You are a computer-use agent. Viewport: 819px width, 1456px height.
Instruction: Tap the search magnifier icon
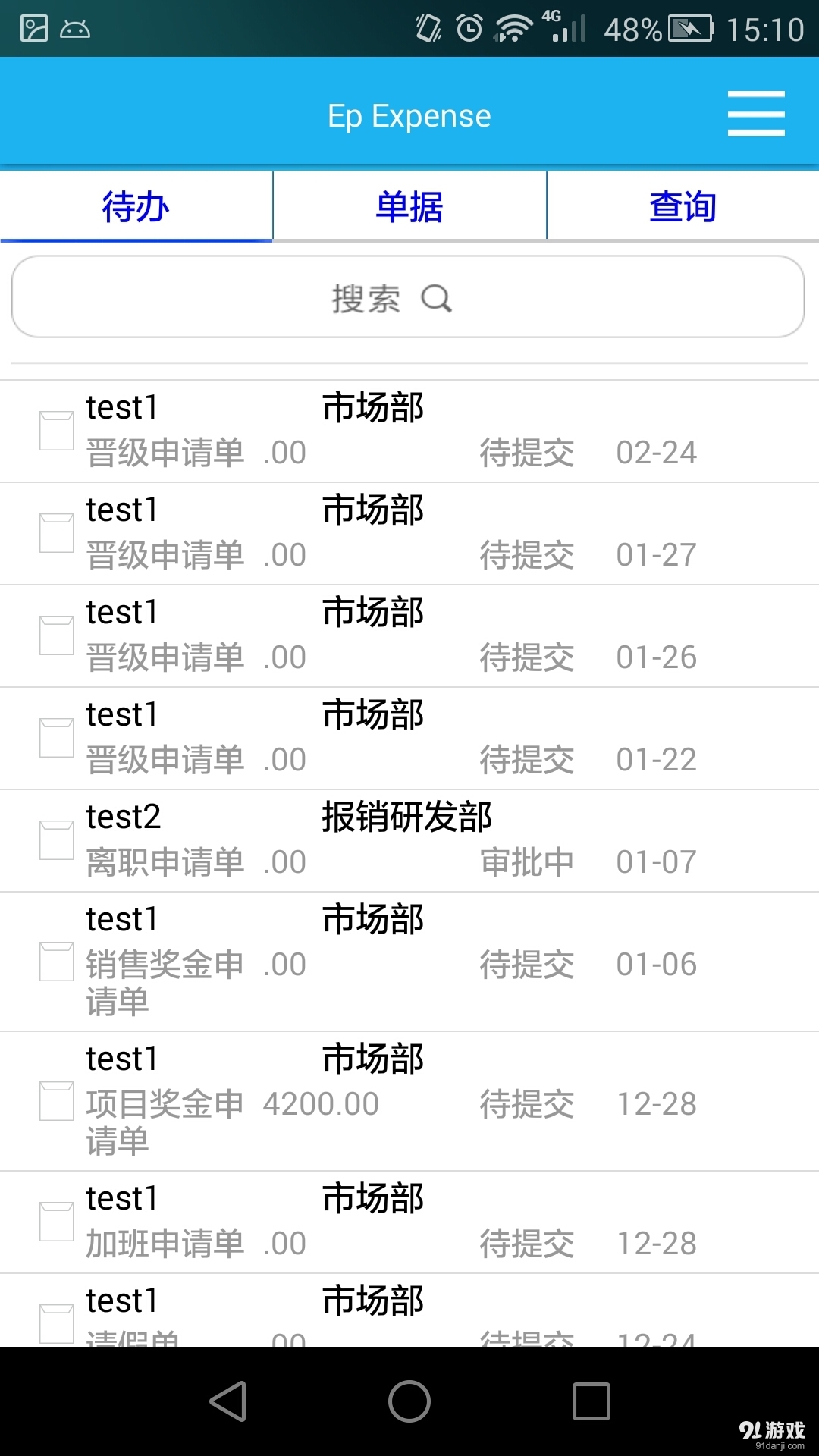(438, 298)
